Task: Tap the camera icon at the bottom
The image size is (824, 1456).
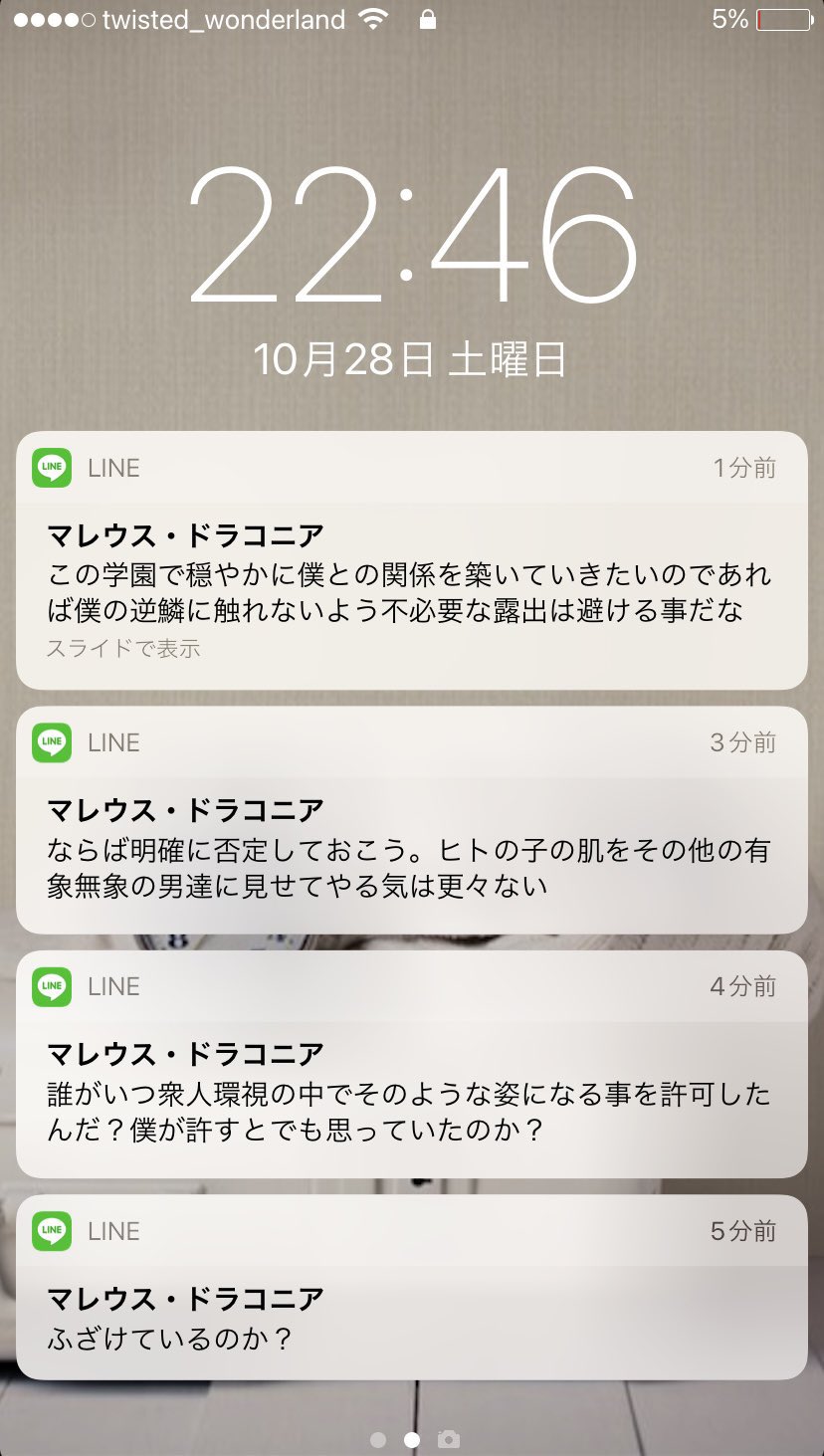Action: pyautogui.click(x=449, y=1439)
